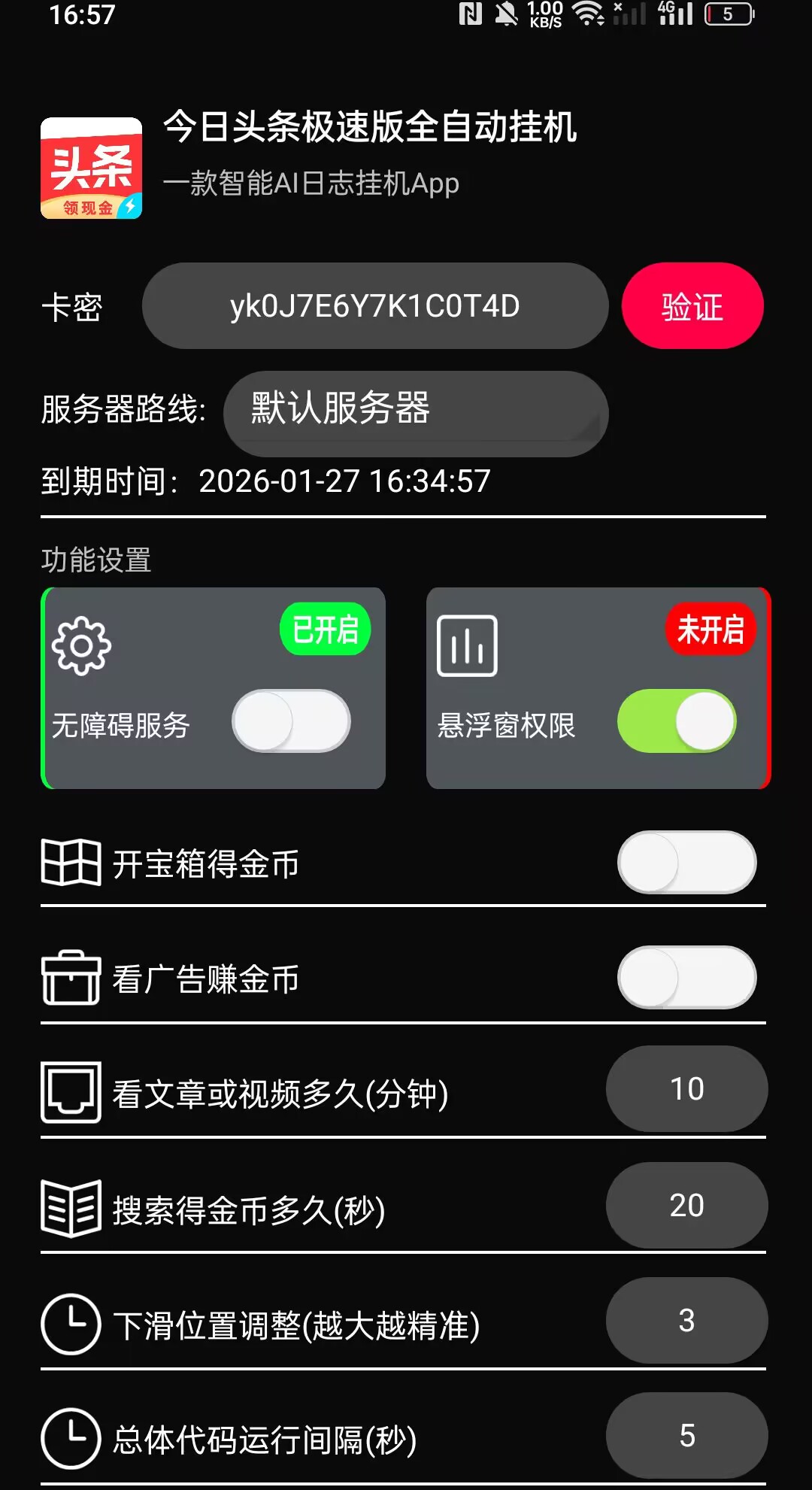Enable the 无障碍服务 switch
This screenshot has height=1490, width=812.
coord(292,720)
